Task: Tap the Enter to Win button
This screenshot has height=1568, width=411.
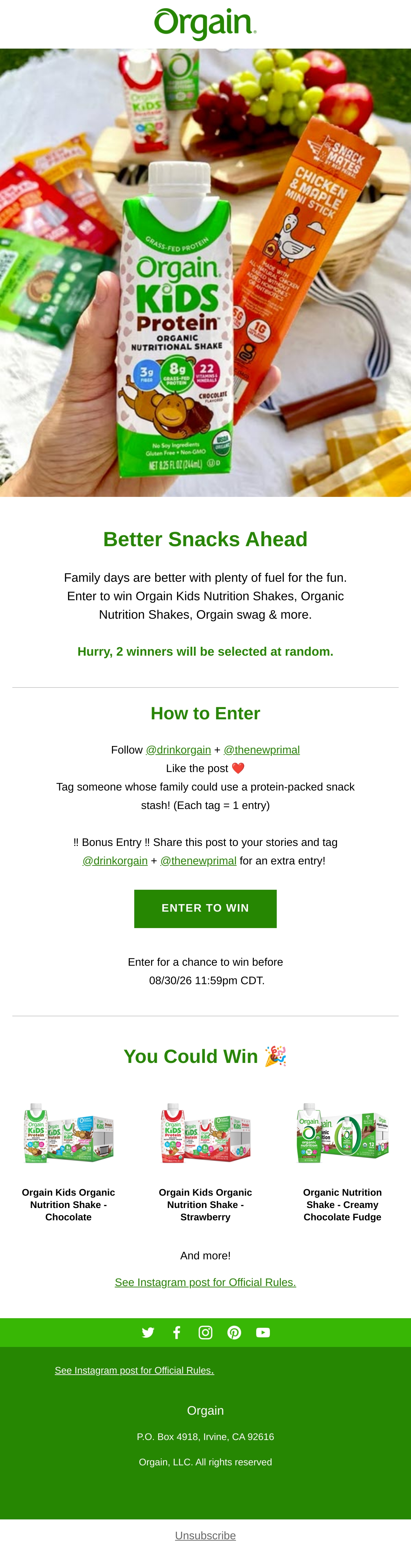Action: pyautogui.click(x=205, y=908)
